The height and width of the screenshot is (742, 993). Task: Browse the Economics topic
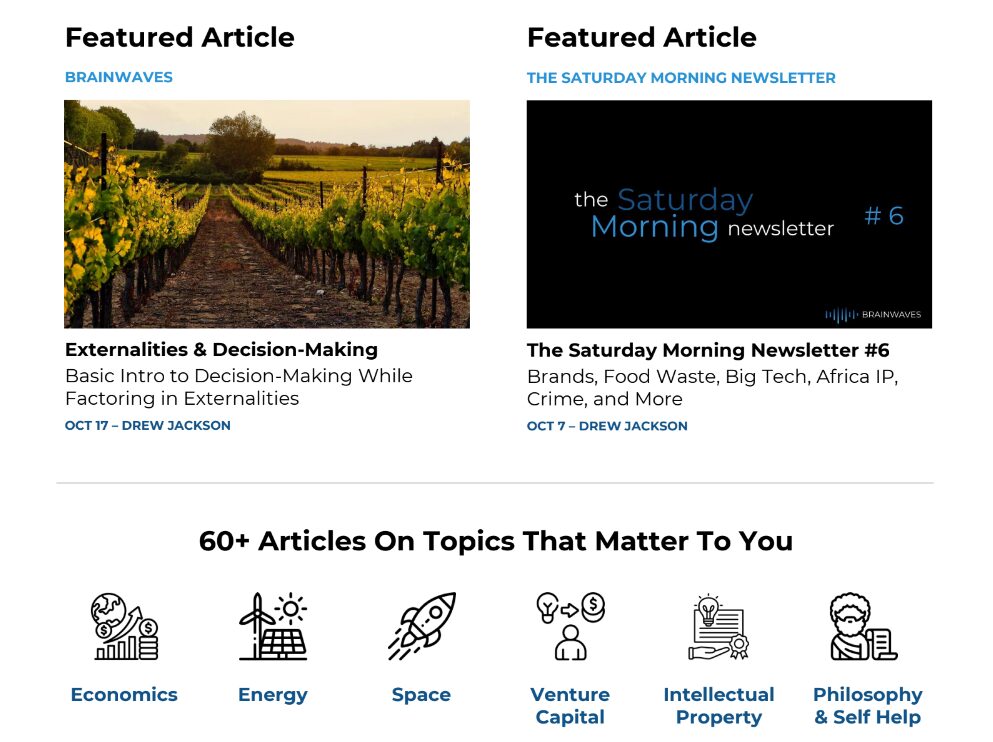[x=124, y=694]
